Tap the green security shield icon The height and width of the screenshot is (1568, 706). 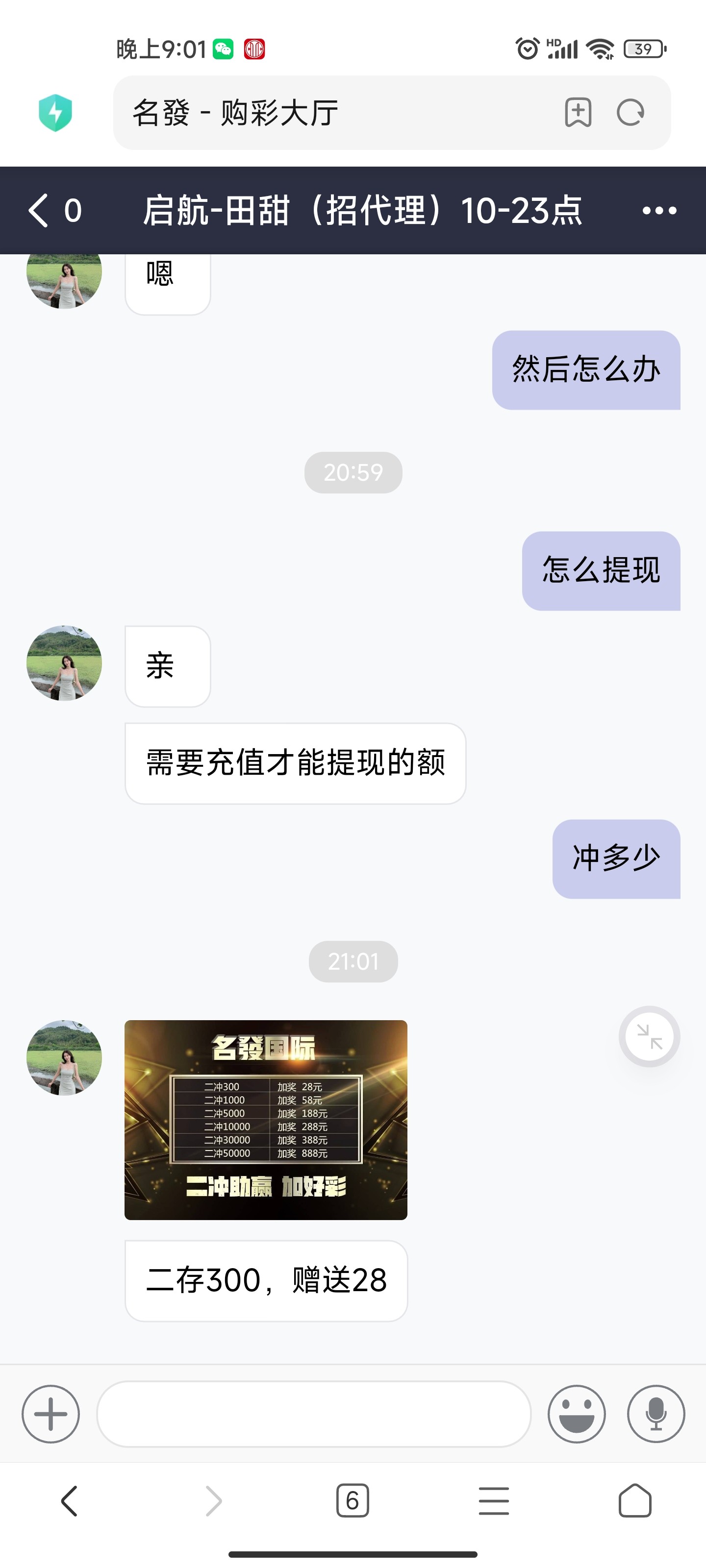click(x=54, y=112)
